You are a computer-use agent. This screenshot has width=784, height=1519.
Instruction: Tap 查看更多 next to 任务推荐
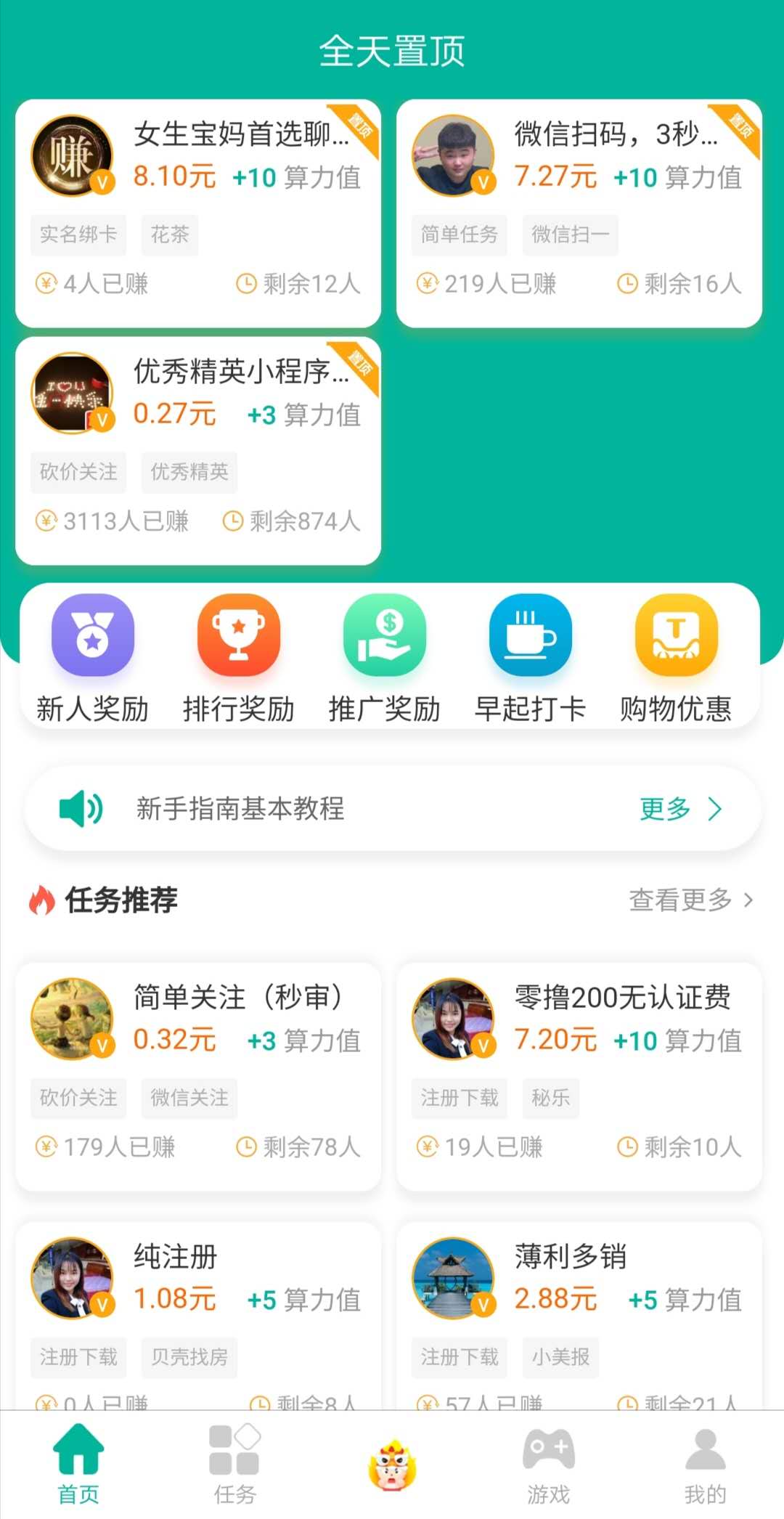pos(691,900)
